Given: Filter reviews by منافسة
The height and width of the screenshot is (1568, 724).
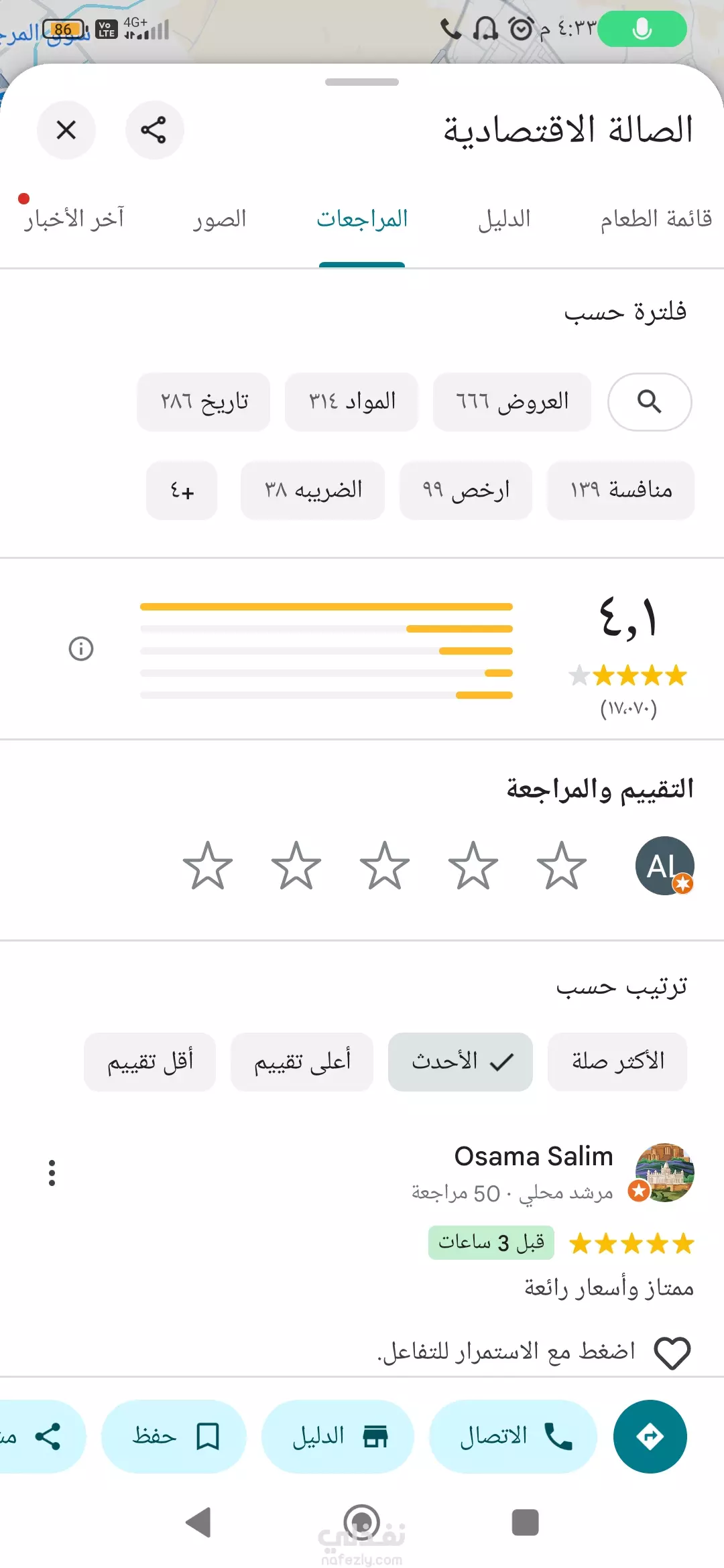Looking at the screenshot, I should click(621, 490).
